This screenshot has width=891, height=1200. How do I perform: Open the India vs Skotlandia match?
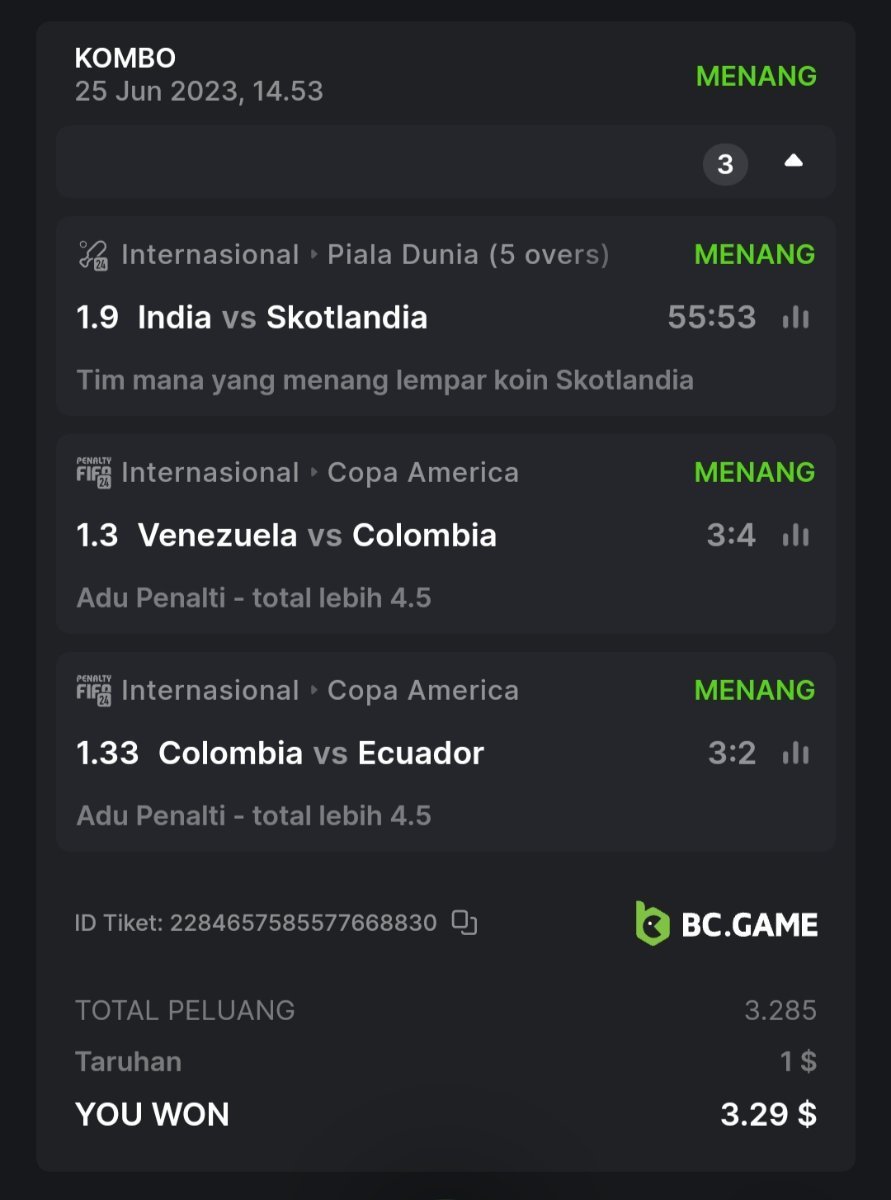point(282,318)
